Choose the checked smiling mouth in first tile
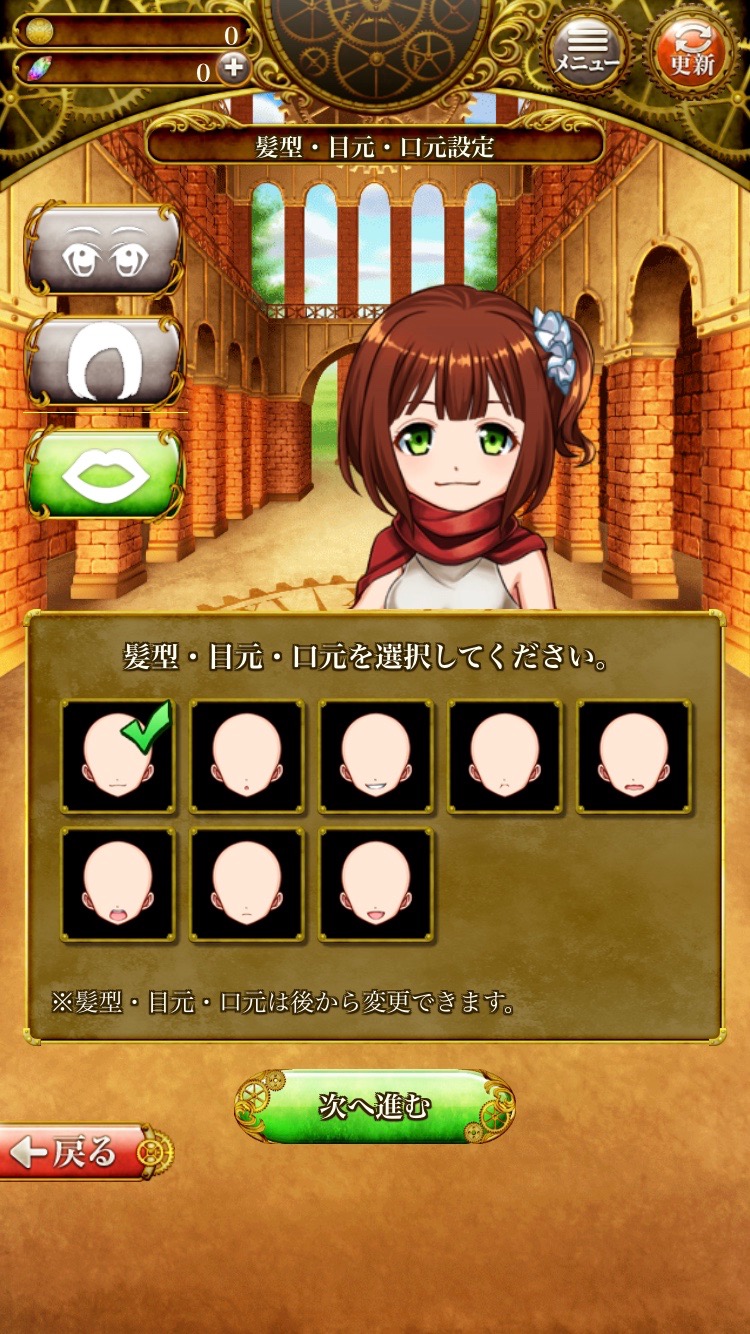The image size is (750, 1334). (x=118, y=756)
